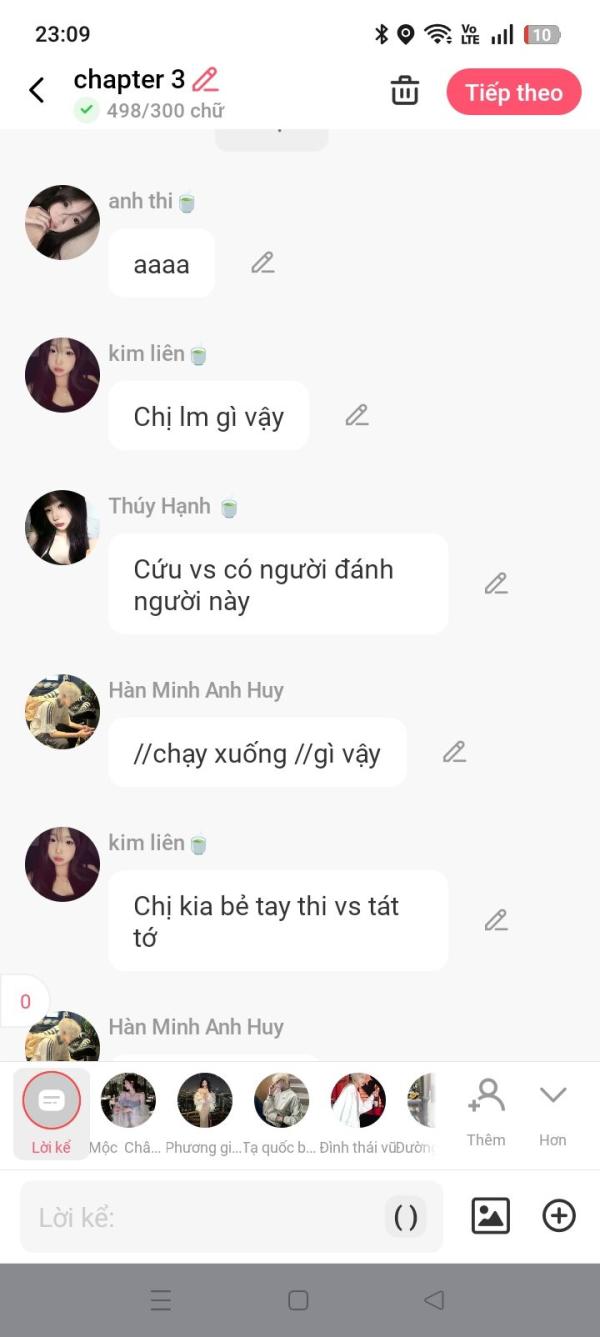Screen dimensions: 600x1337
Task: Edit Thúy Hạnh's "Cứu vs có người" message
Action: coord(496,584)
